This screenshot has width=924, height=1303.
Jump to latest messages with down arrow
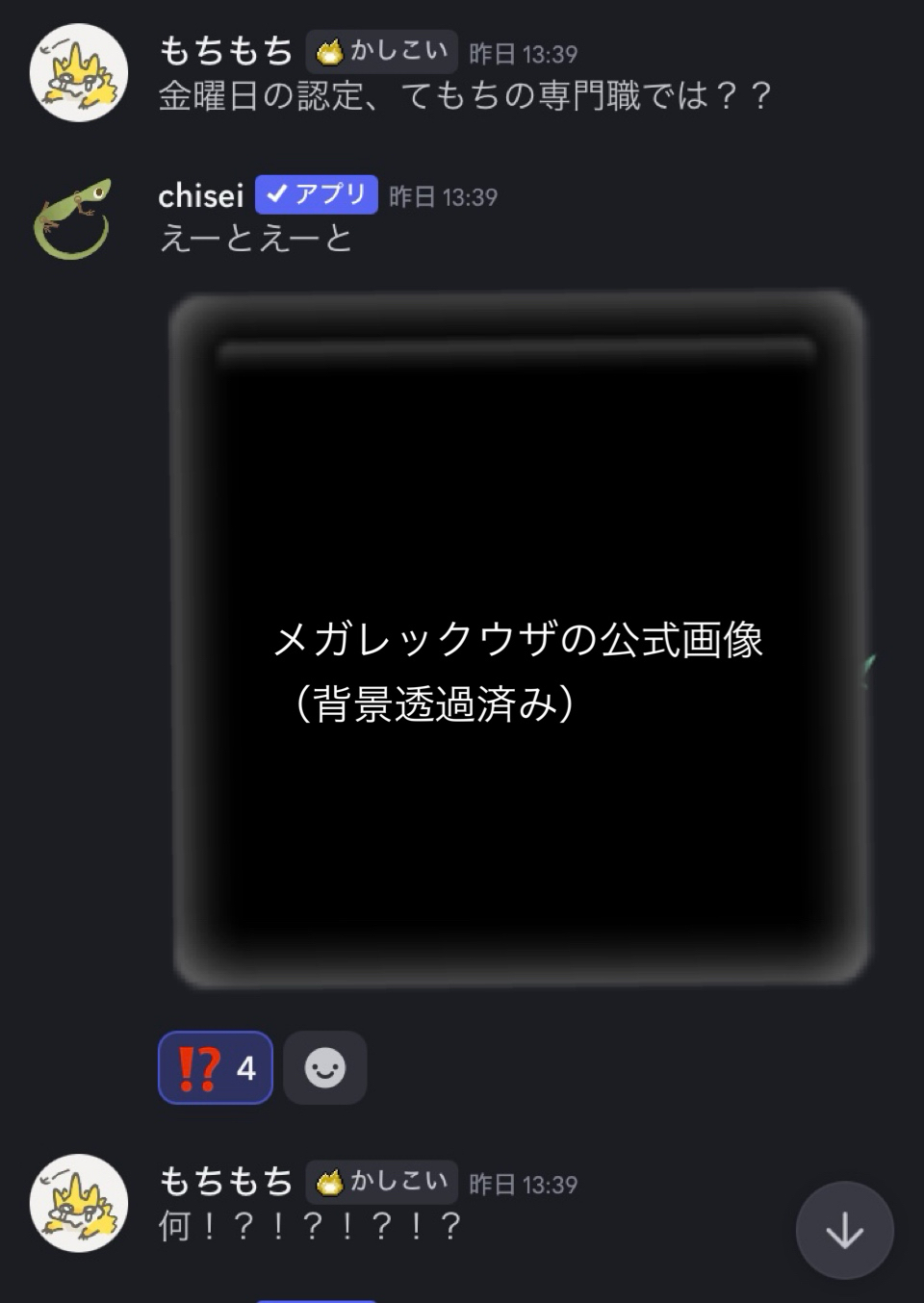click(844, 1230)
